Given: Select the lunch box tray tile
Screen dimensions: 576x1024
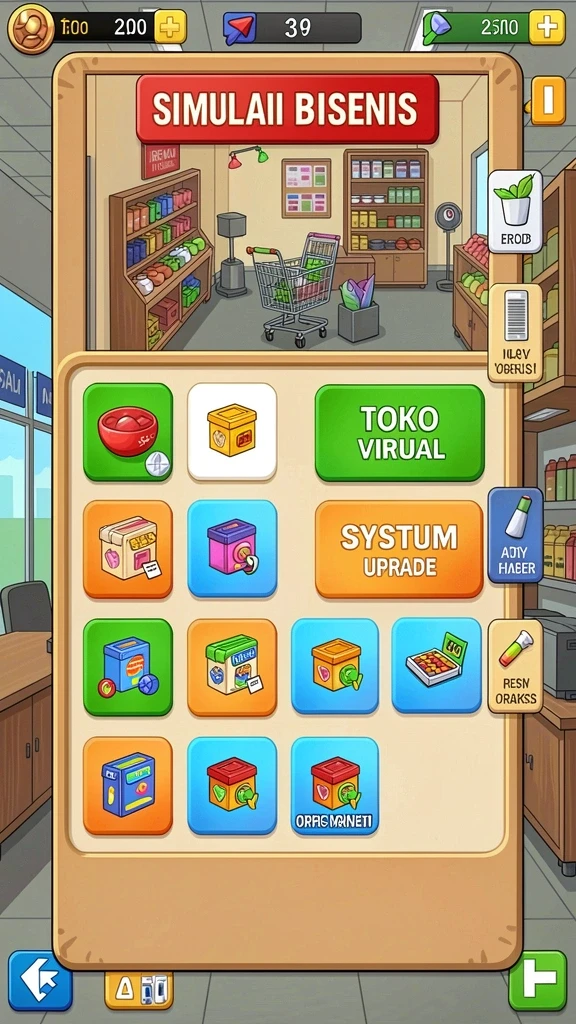Looking at the screenshot, I should 436,665.
